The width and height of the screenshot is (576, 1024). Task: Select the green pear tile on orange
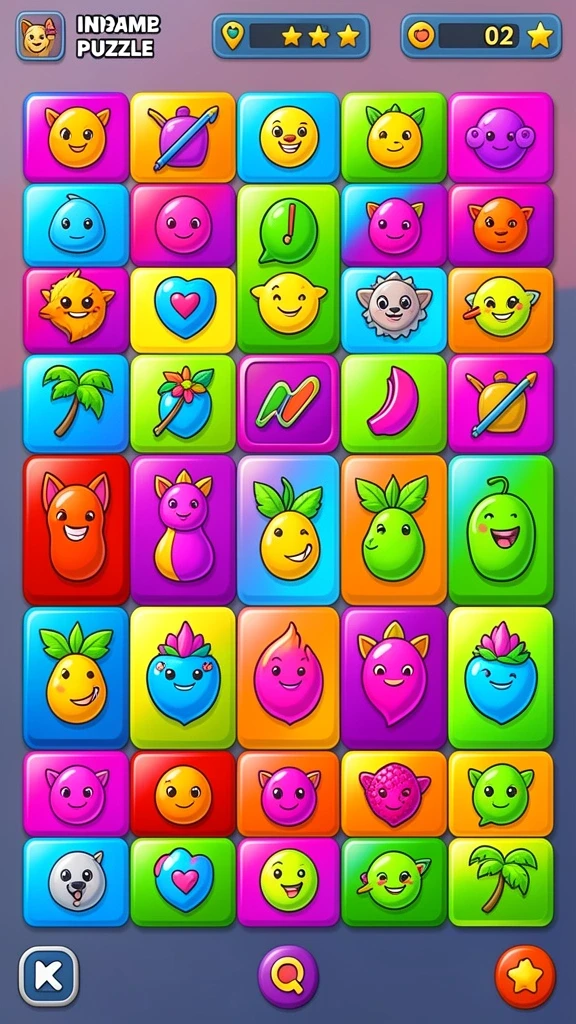coord(394,530)
